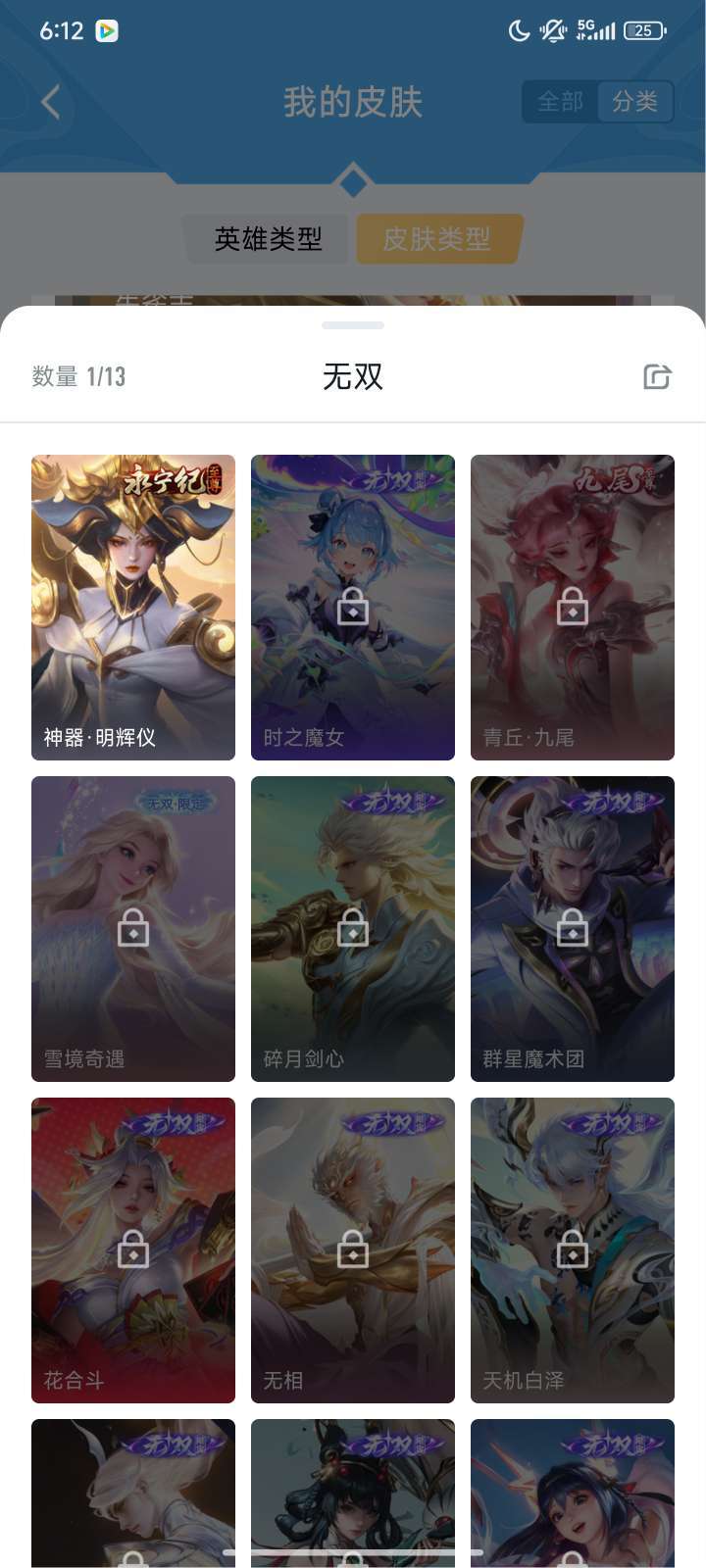Switch to the 英雄类型 tab
The image size is (706, 1568).
click(x=267, y=238)
